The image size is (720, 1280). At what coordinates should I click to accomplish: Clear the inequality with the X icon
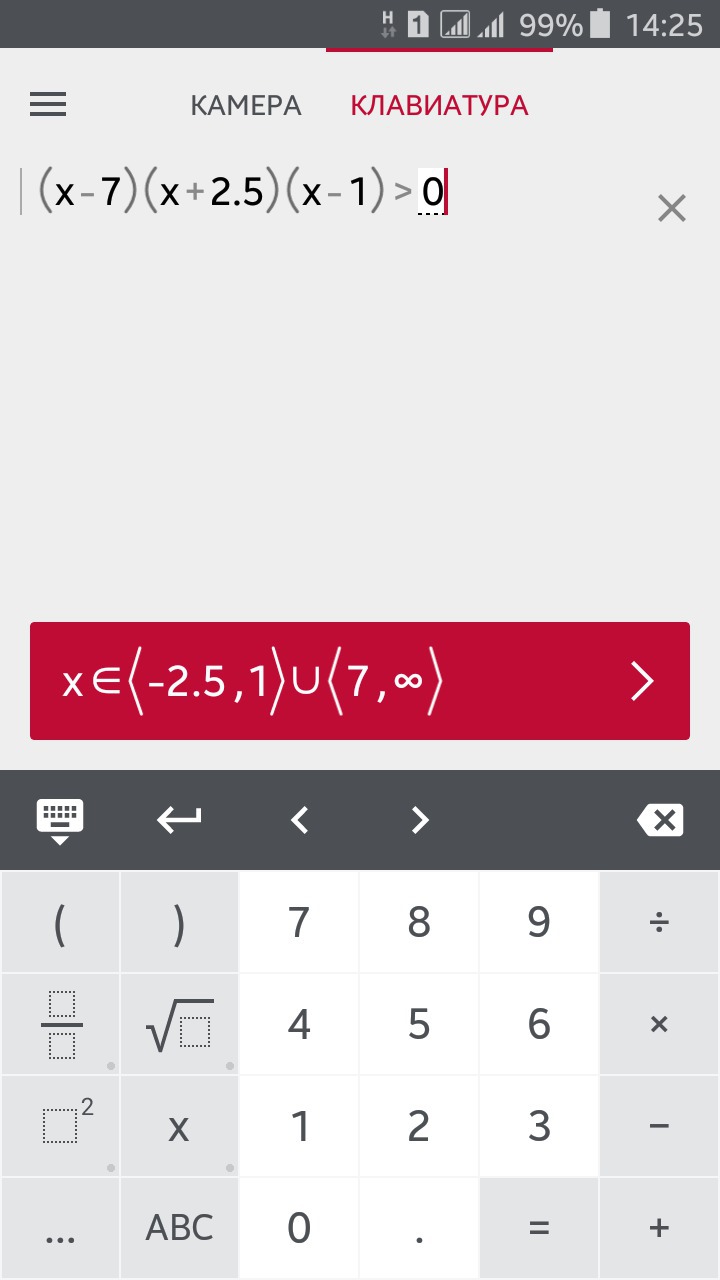coord(671,209)
